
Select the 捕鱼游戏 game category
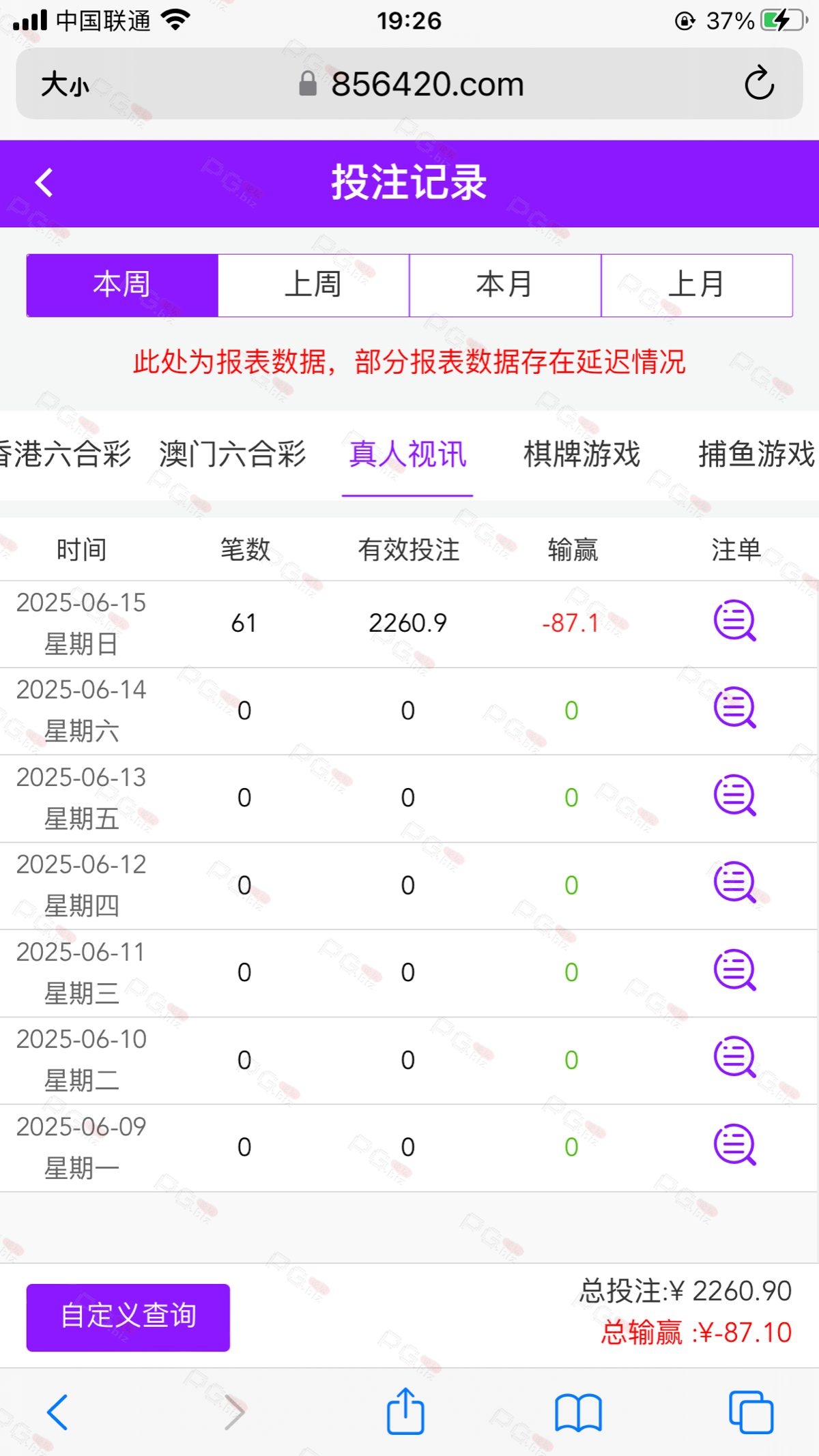[x=755, y=456]
